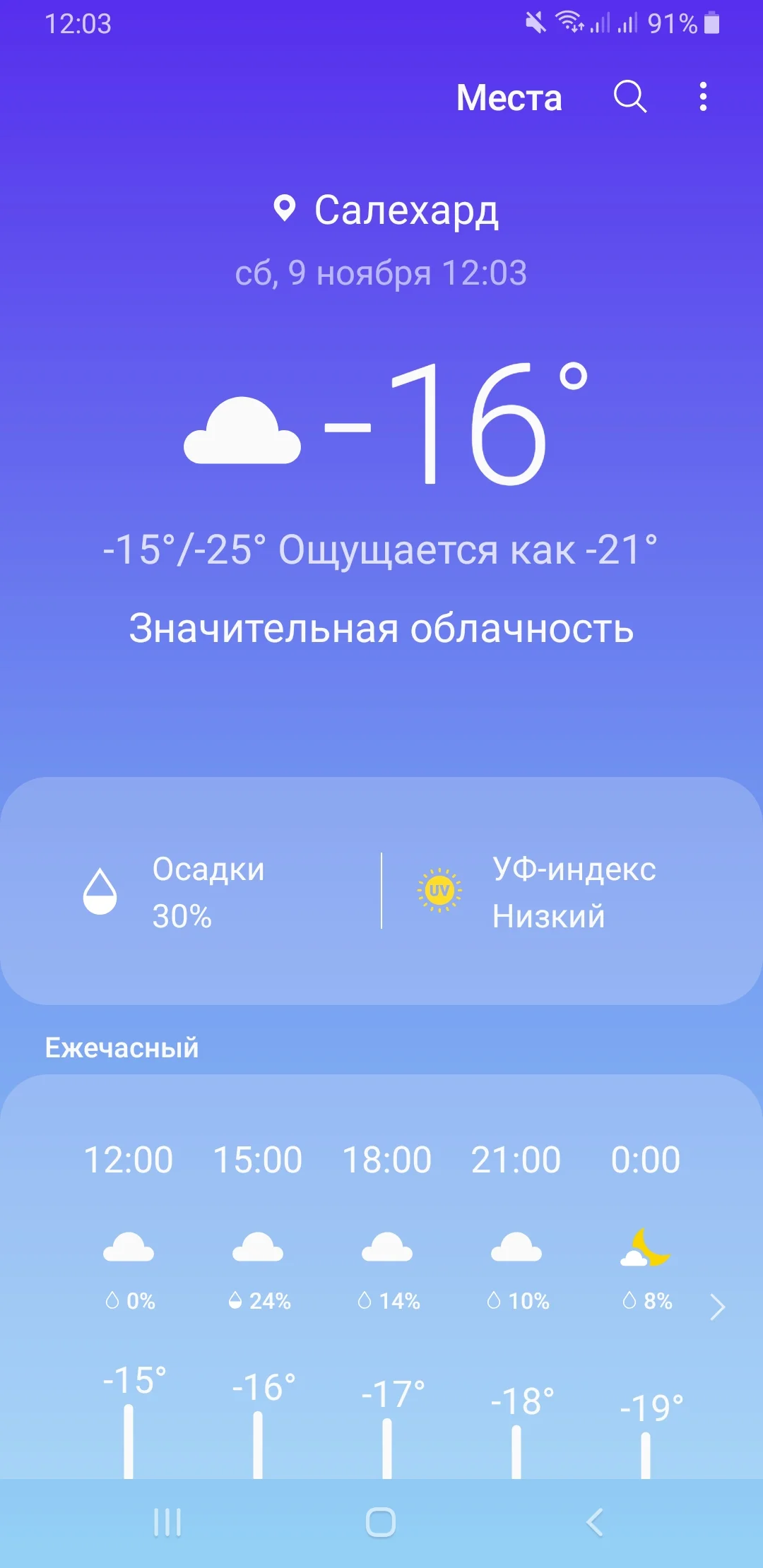Open the Ежечасный section header
Screen dimensions: 763x1568
(x=119, y=1048)
